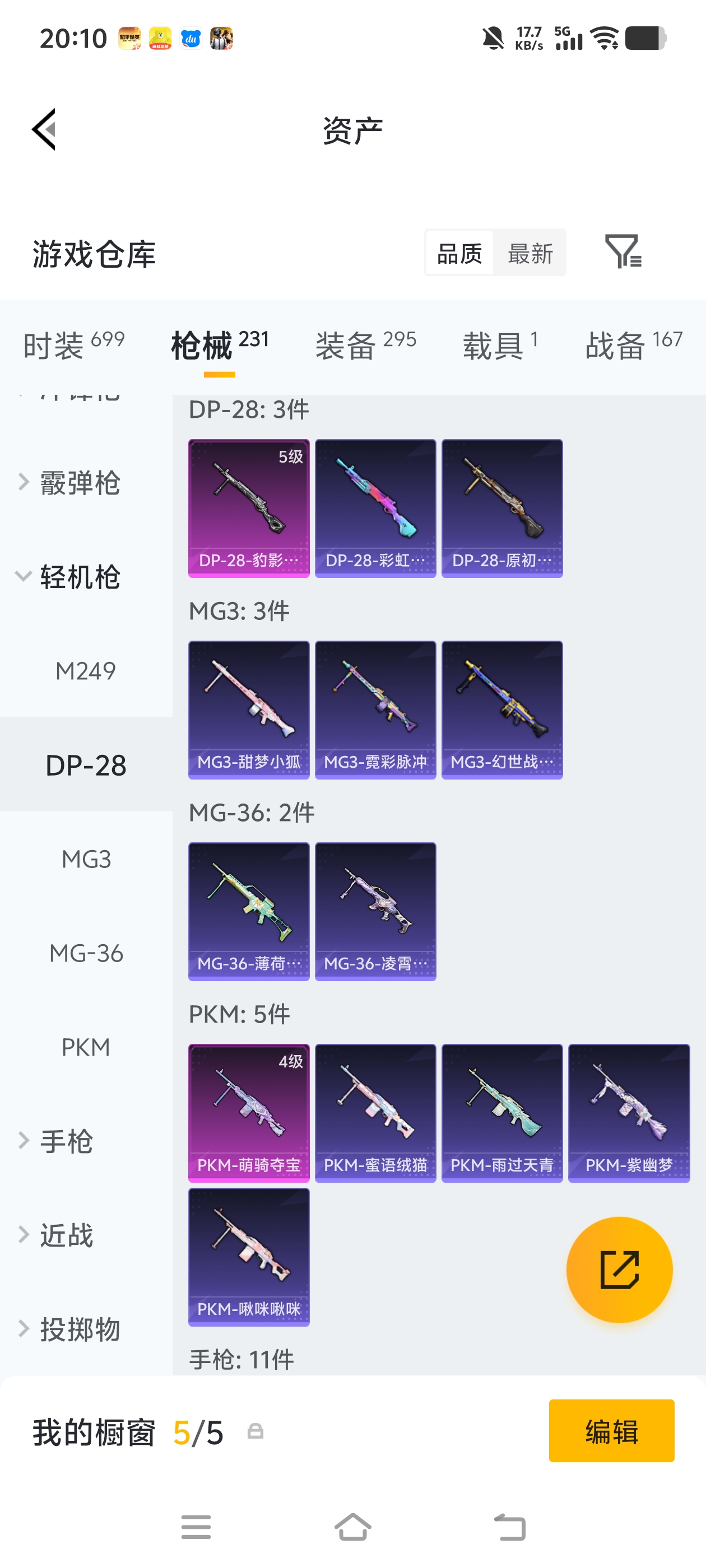Tap 编辑 to edit my showcase
The width and height of the screenshot is (706, 1568).
[611, 1431]
